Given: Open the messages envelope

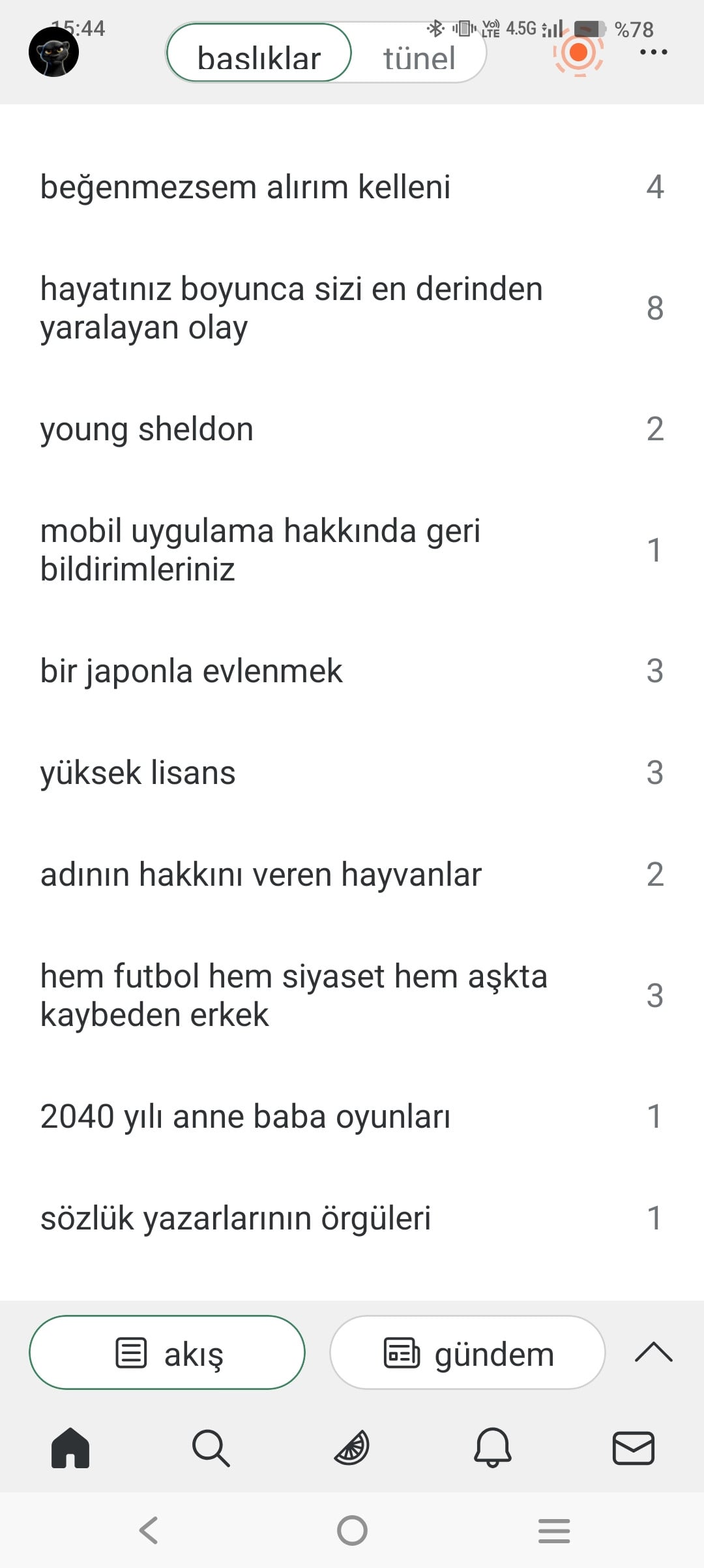Looking at the screenshot, I should click(x=633, y=1448).
